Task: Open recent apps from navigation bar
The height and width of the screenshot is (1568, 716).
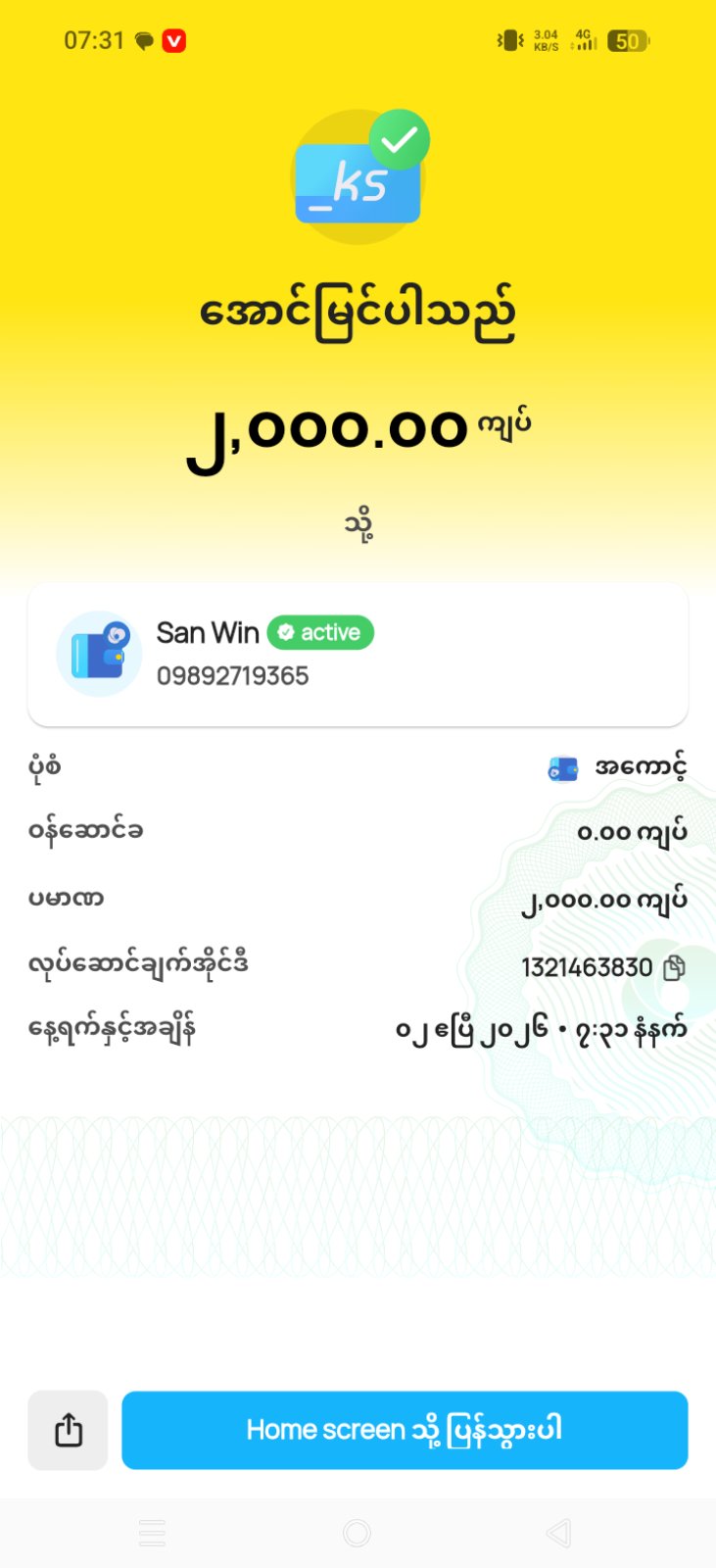Action: [x=152, y=1533]
